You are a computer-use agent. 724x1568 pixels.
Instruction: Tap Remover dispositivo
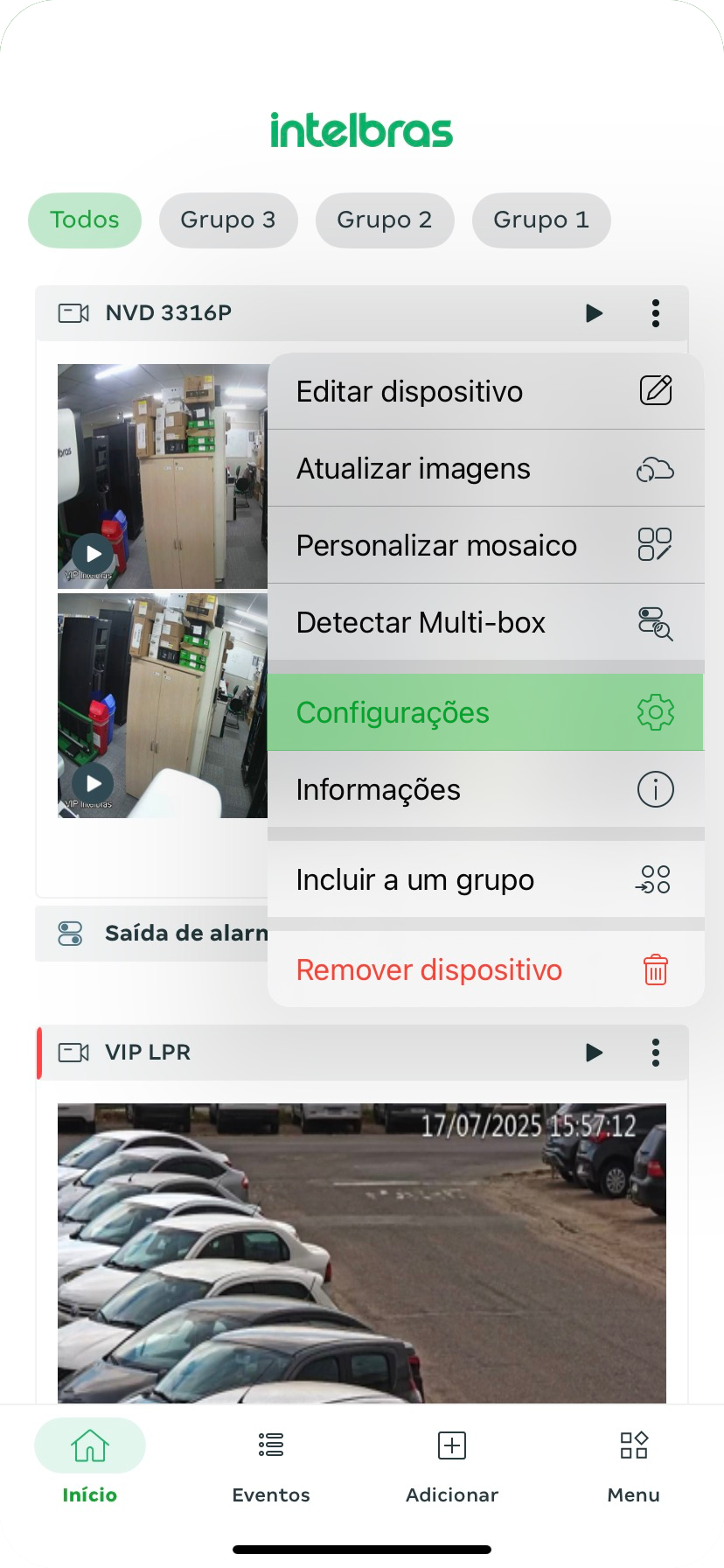pyautogui.click(x=485, y=969)
